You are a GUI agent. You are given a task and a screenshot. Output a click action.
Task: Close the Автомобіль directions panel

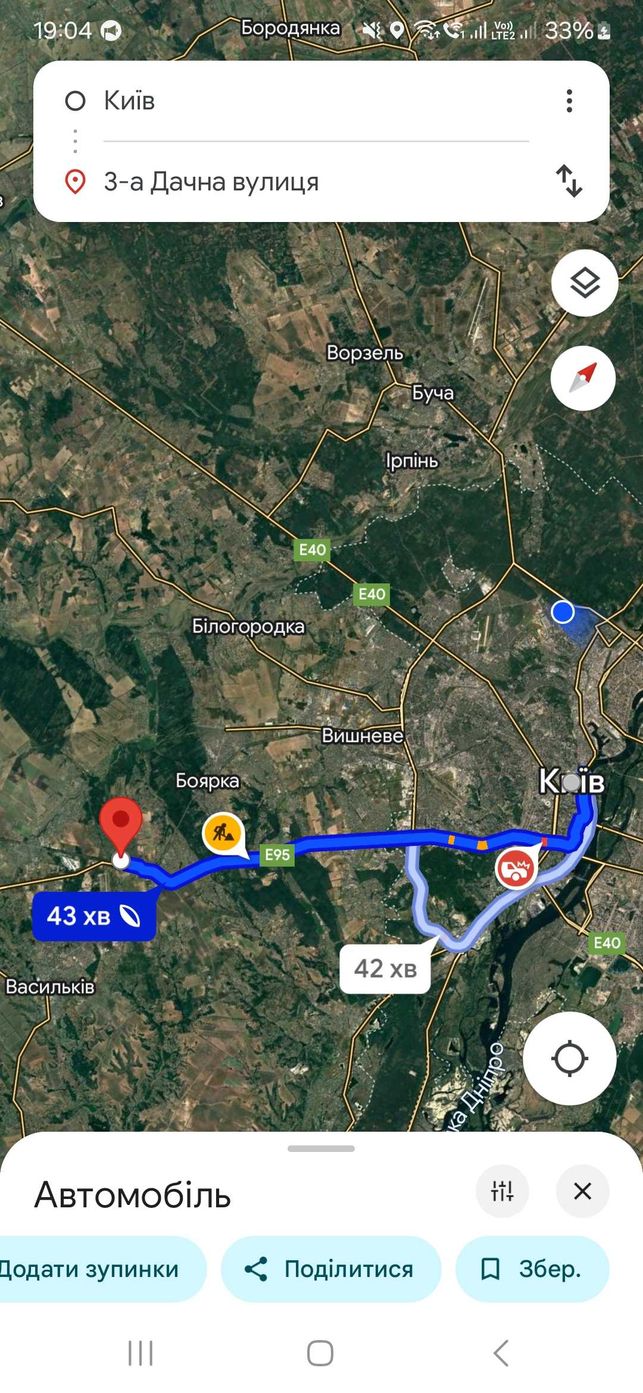tap(583, 1191)
